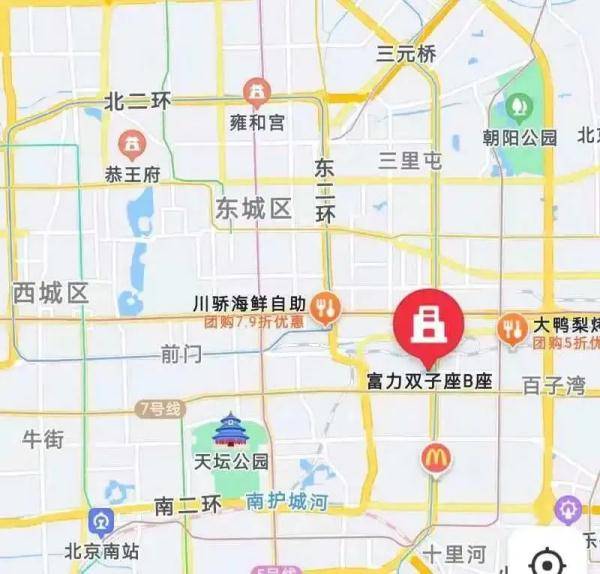Screen dimensions: 600x574
Task: Tap the purple landmark marker near 十里河
Action: point(569,511)
